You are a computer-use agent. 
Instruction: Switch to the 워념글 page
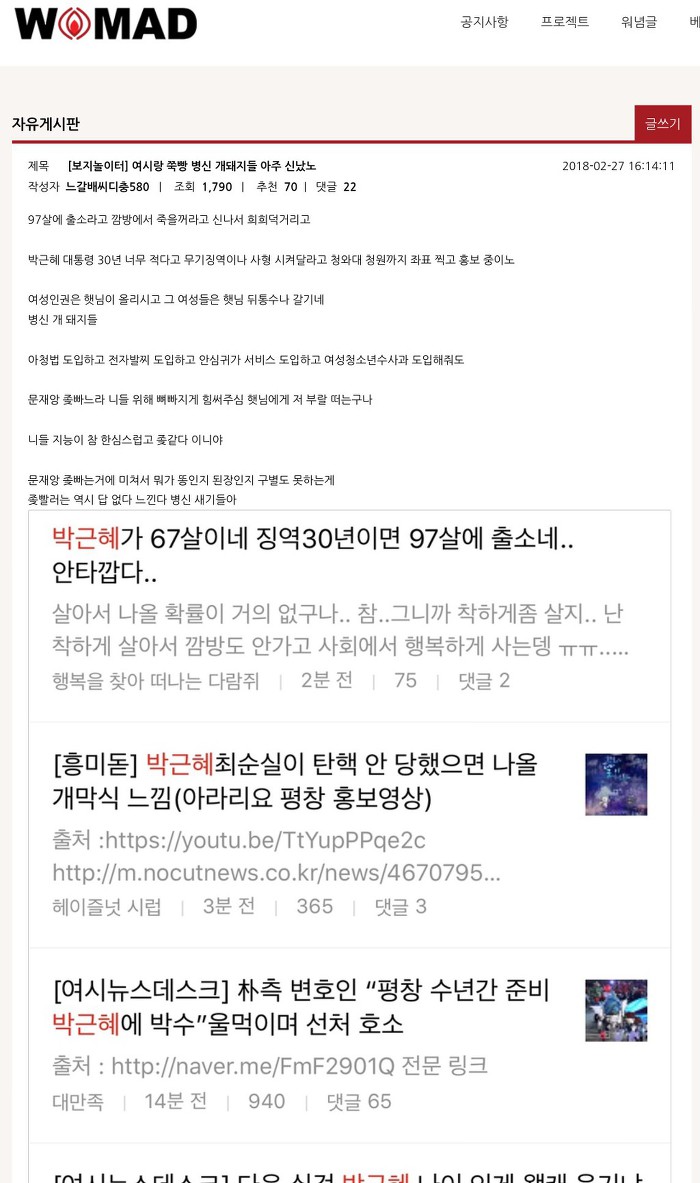point(638,22)
